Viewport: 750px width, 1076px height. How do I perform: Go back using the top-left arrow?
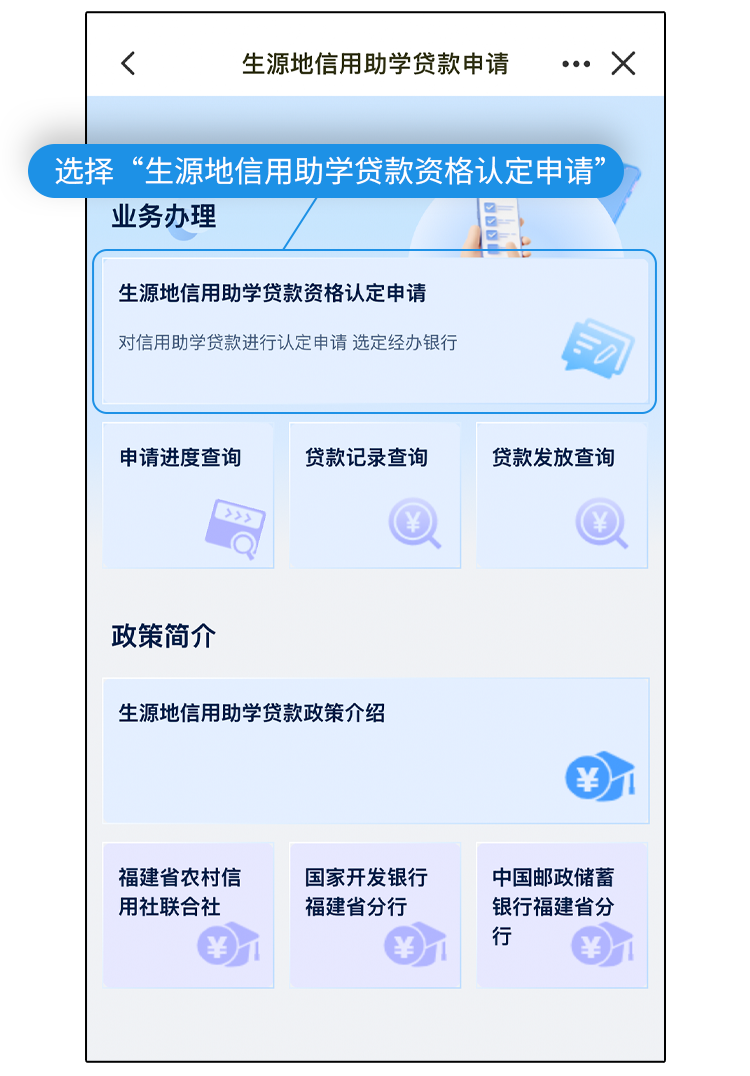pyautogui.click(x=128, y=64)
